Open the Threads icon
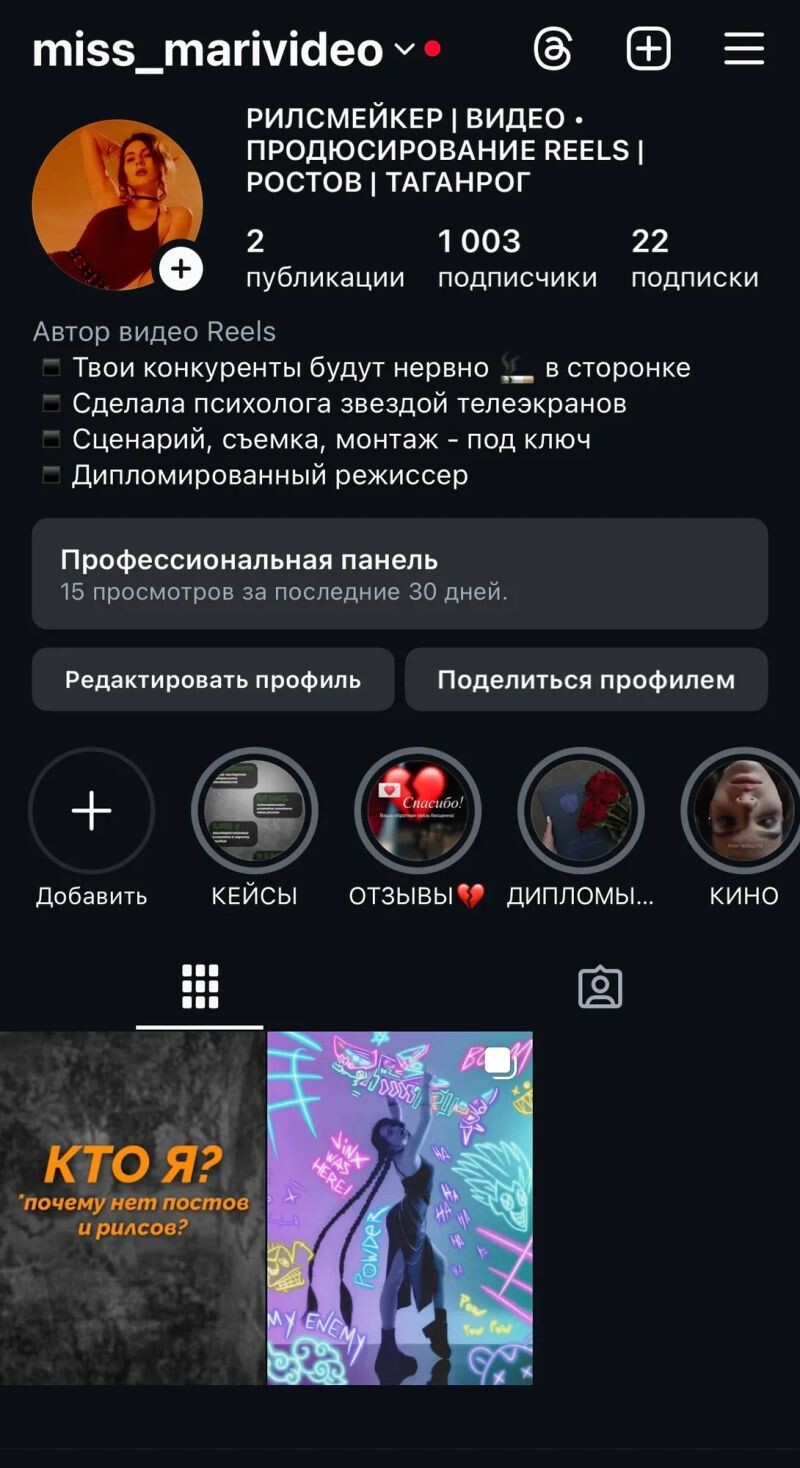The image size is (800, 1468). (x=553, y=48)
